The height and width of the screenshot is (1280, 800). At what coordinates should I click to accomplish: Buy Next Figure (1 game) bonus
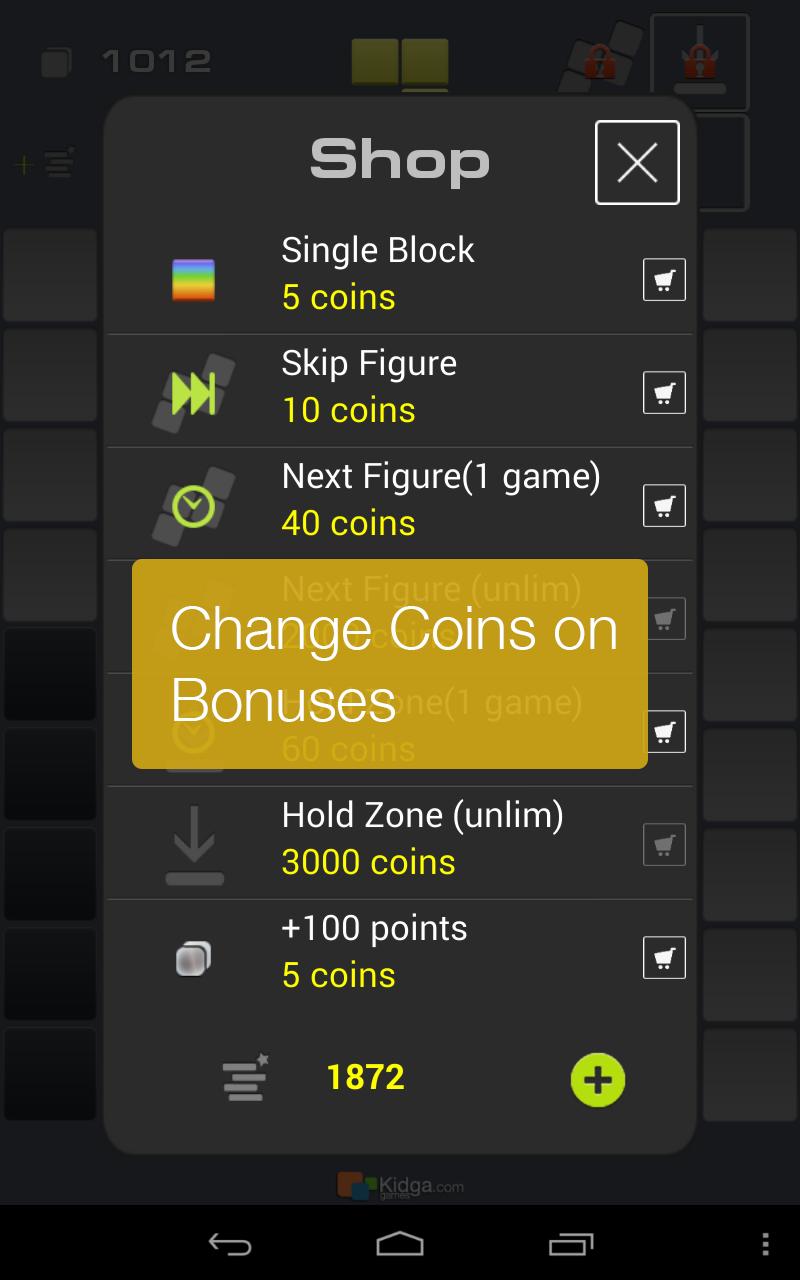pyautogui.click(x=664, y=506)
